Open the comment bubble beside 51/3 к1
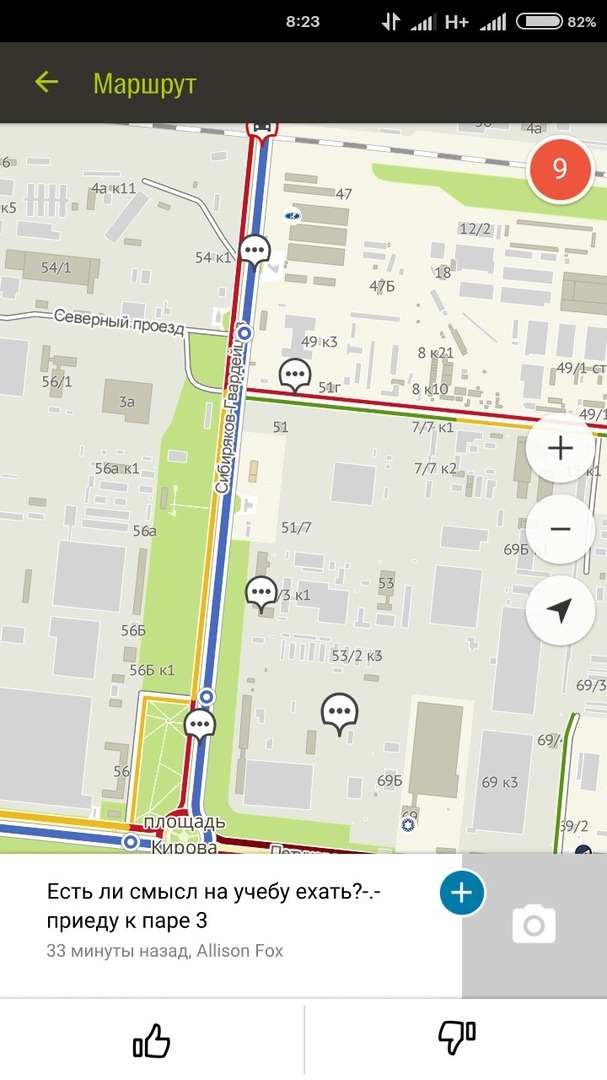This screenshot has width=607, height=1080. [x=262, y=593]
